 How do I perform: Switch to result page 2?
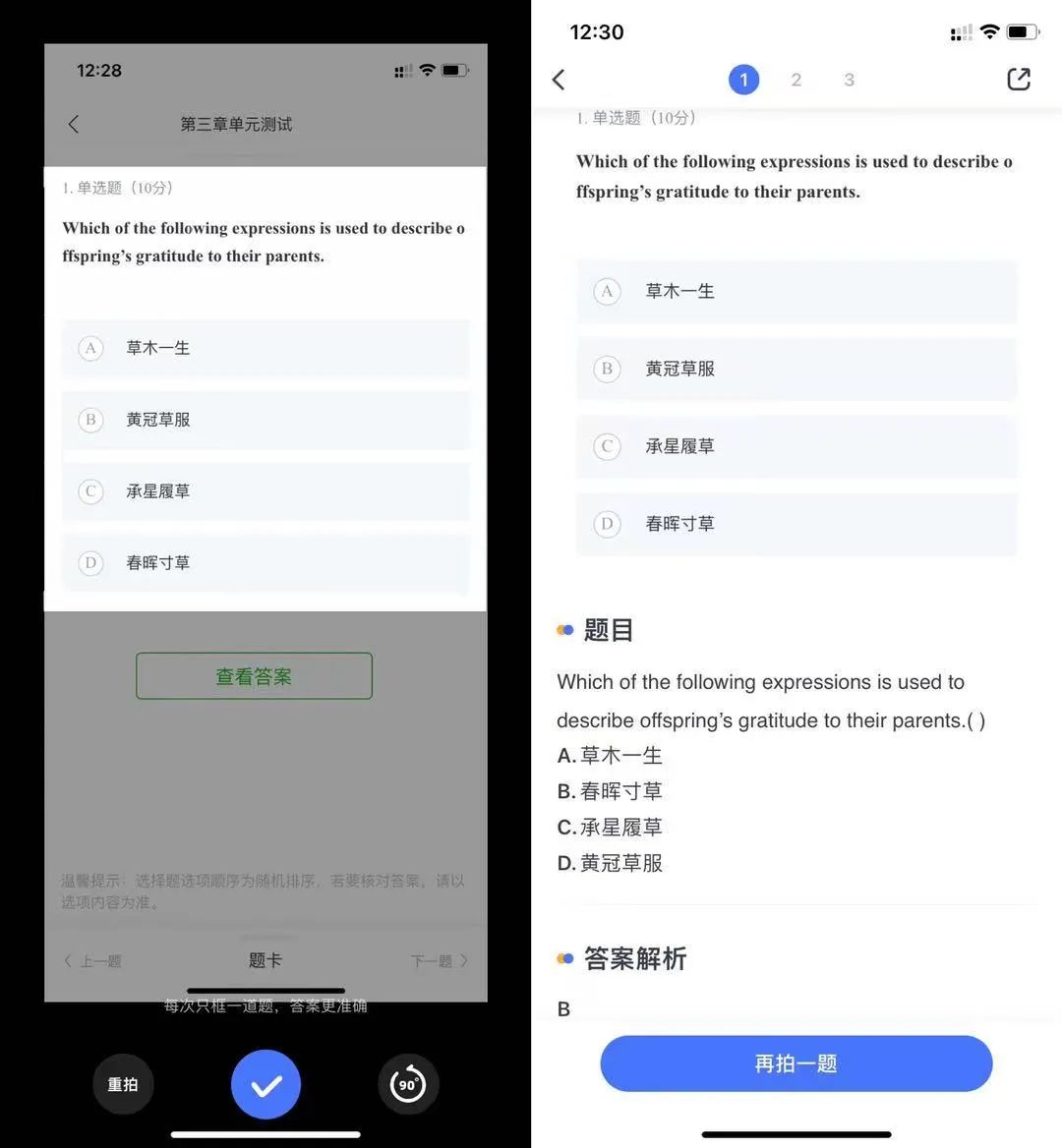[796, 80]
